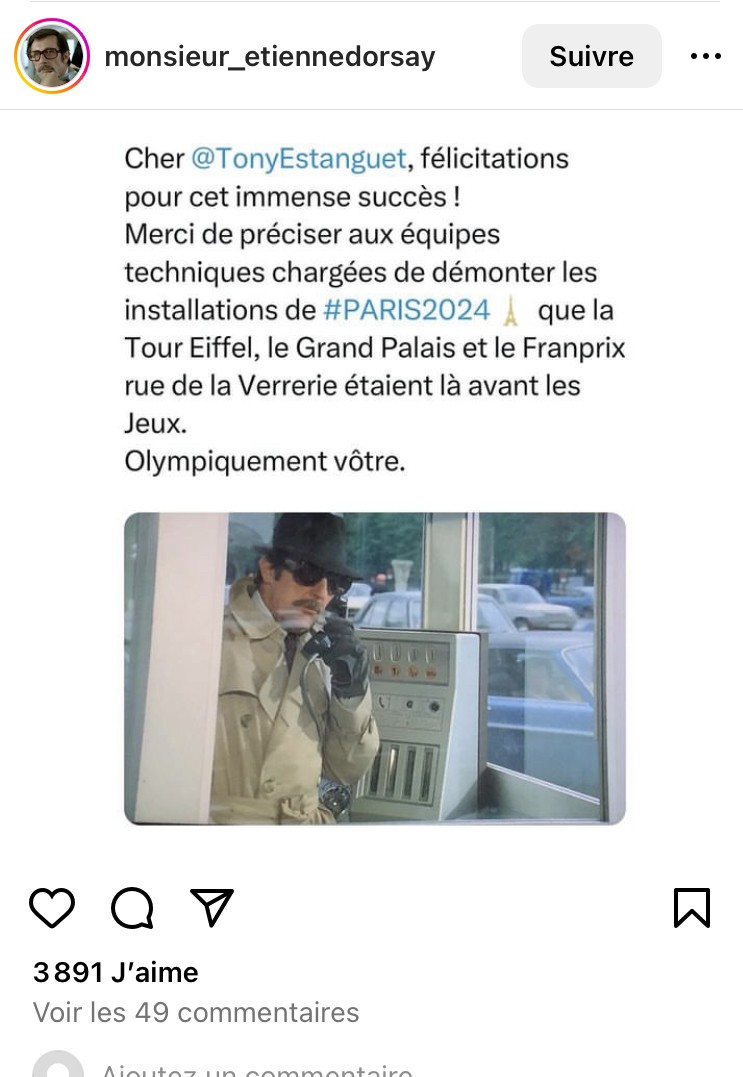743x1077 pixels.
Task: Like the post with the heart icon
Action: [x=52, y=907]
